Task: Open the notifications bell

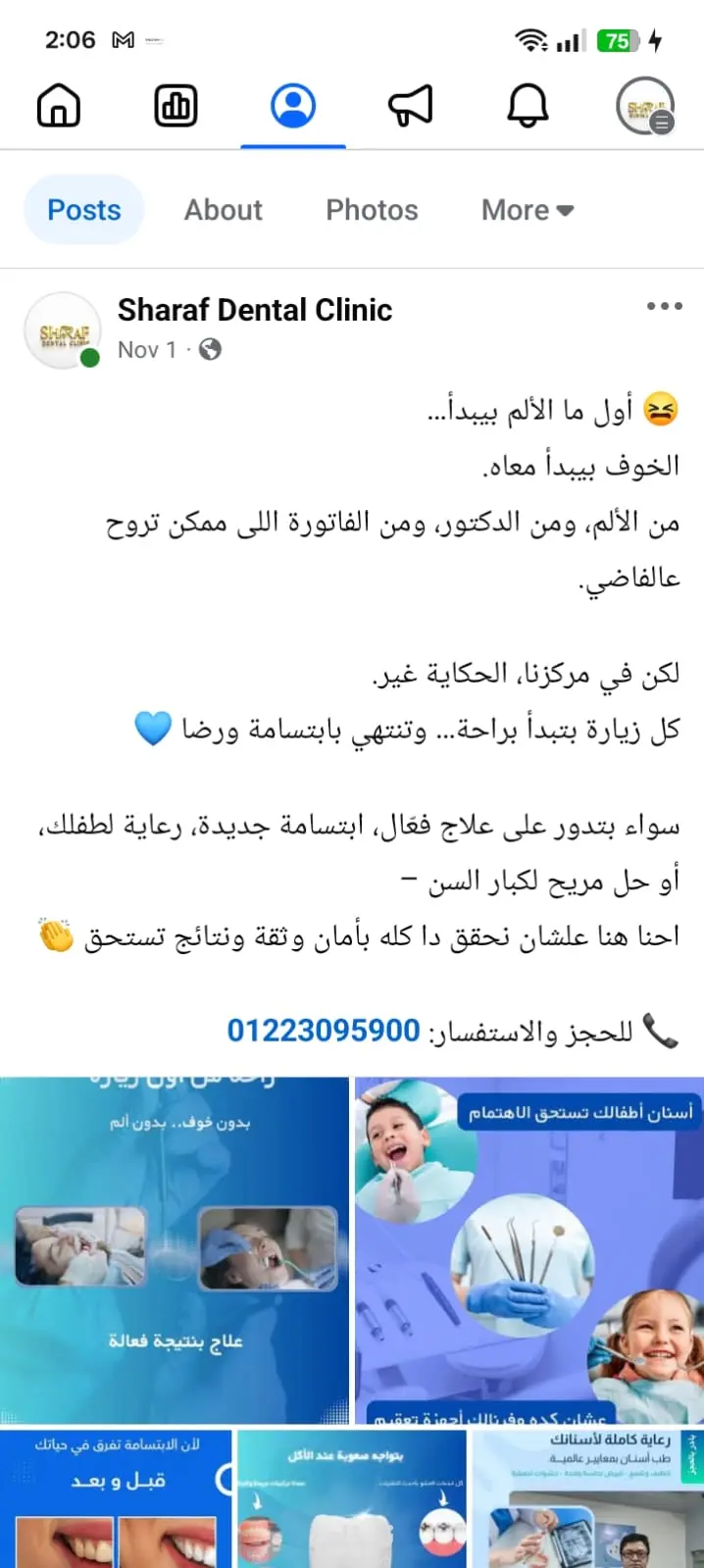Action: [x=528, y=106]
